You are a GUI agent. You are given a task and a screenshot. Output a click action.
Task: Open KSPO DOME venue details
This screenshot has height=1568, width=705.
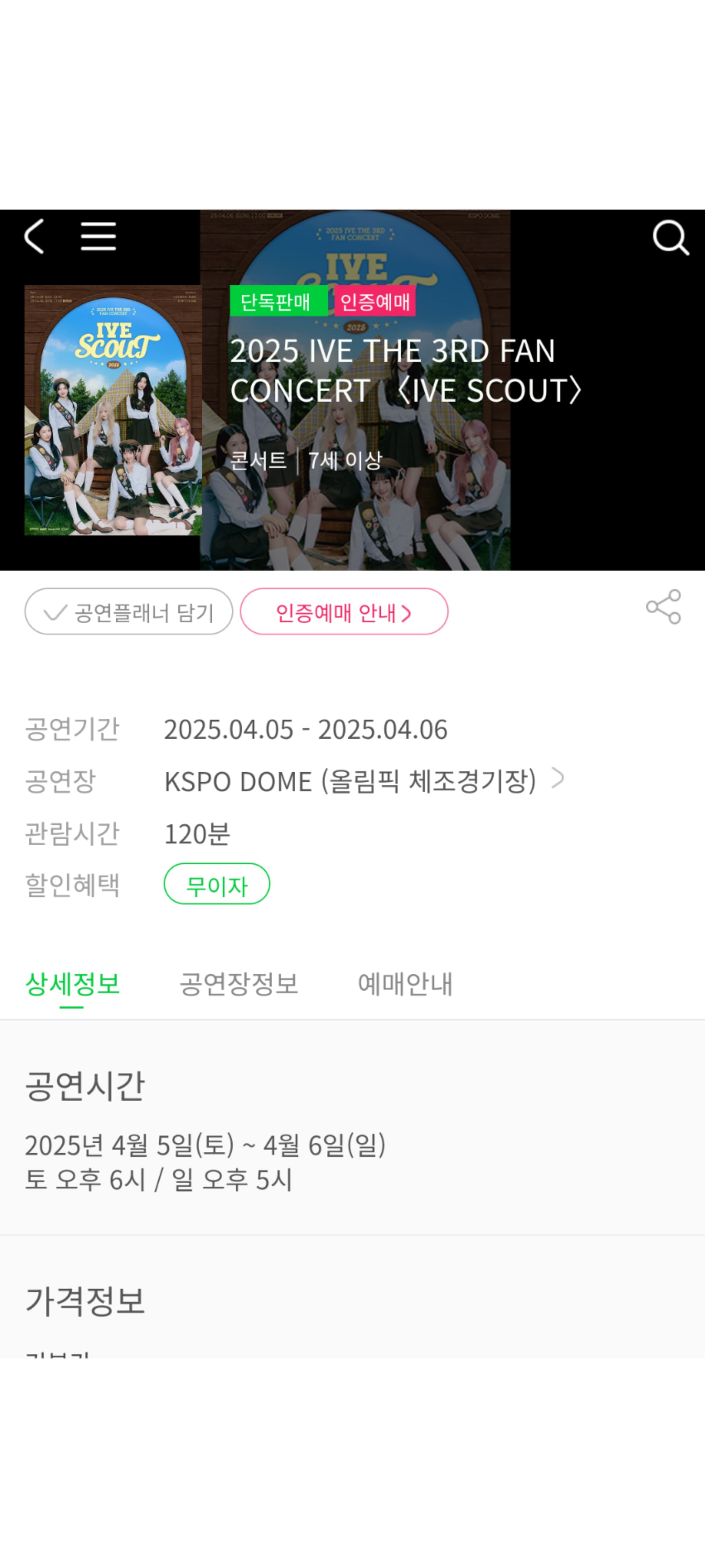pos(364,780)
